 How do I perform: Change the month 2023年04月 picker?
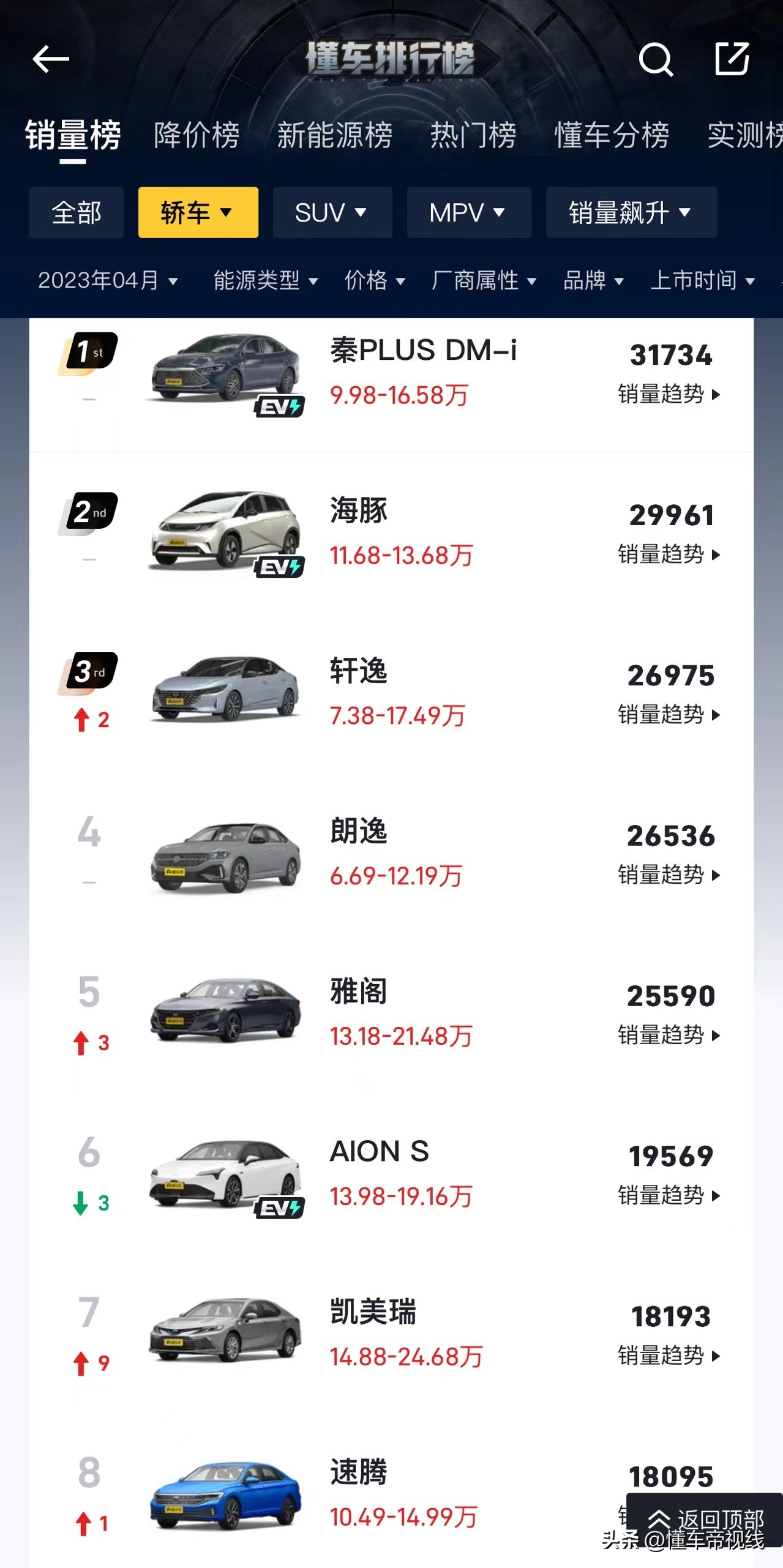(x=108, y=281)
